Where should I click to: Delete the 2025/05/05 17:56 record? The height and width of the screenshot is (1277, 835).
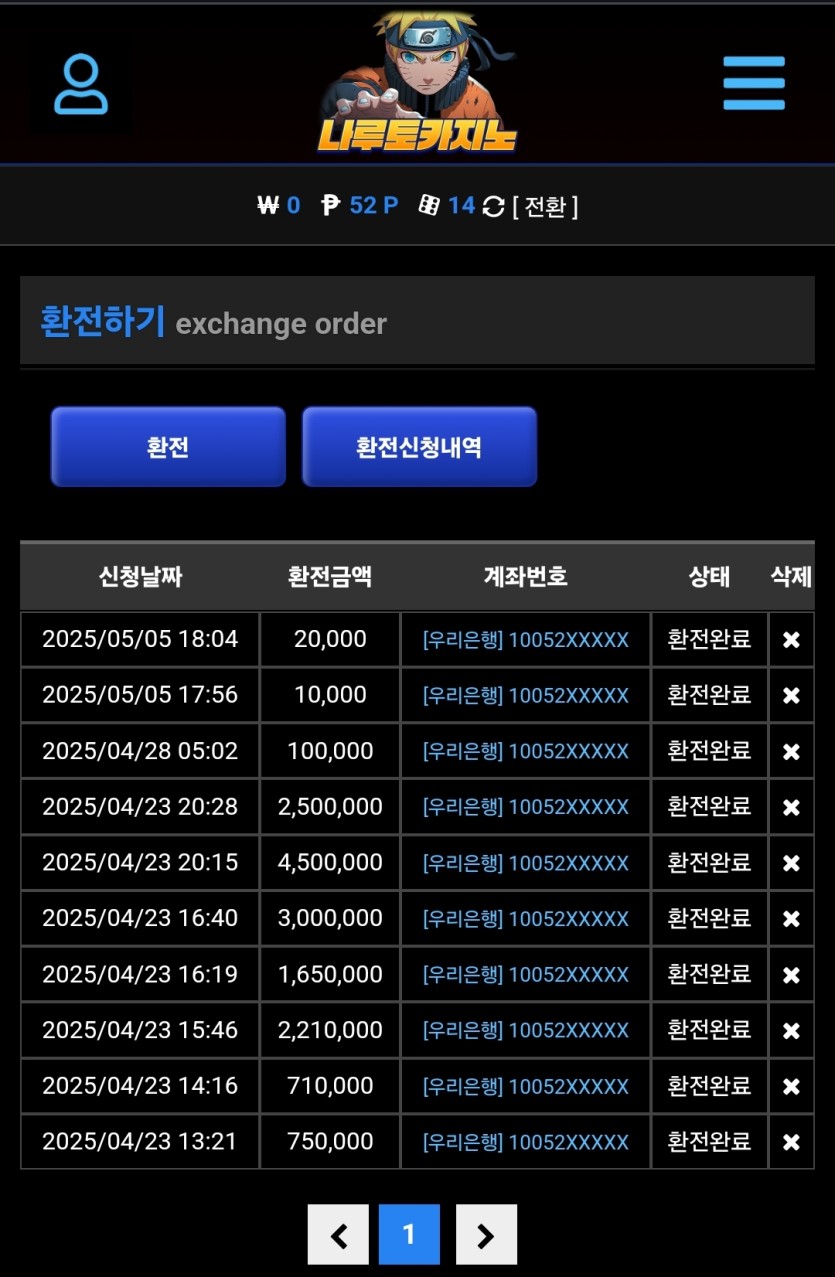coord(791,696)
